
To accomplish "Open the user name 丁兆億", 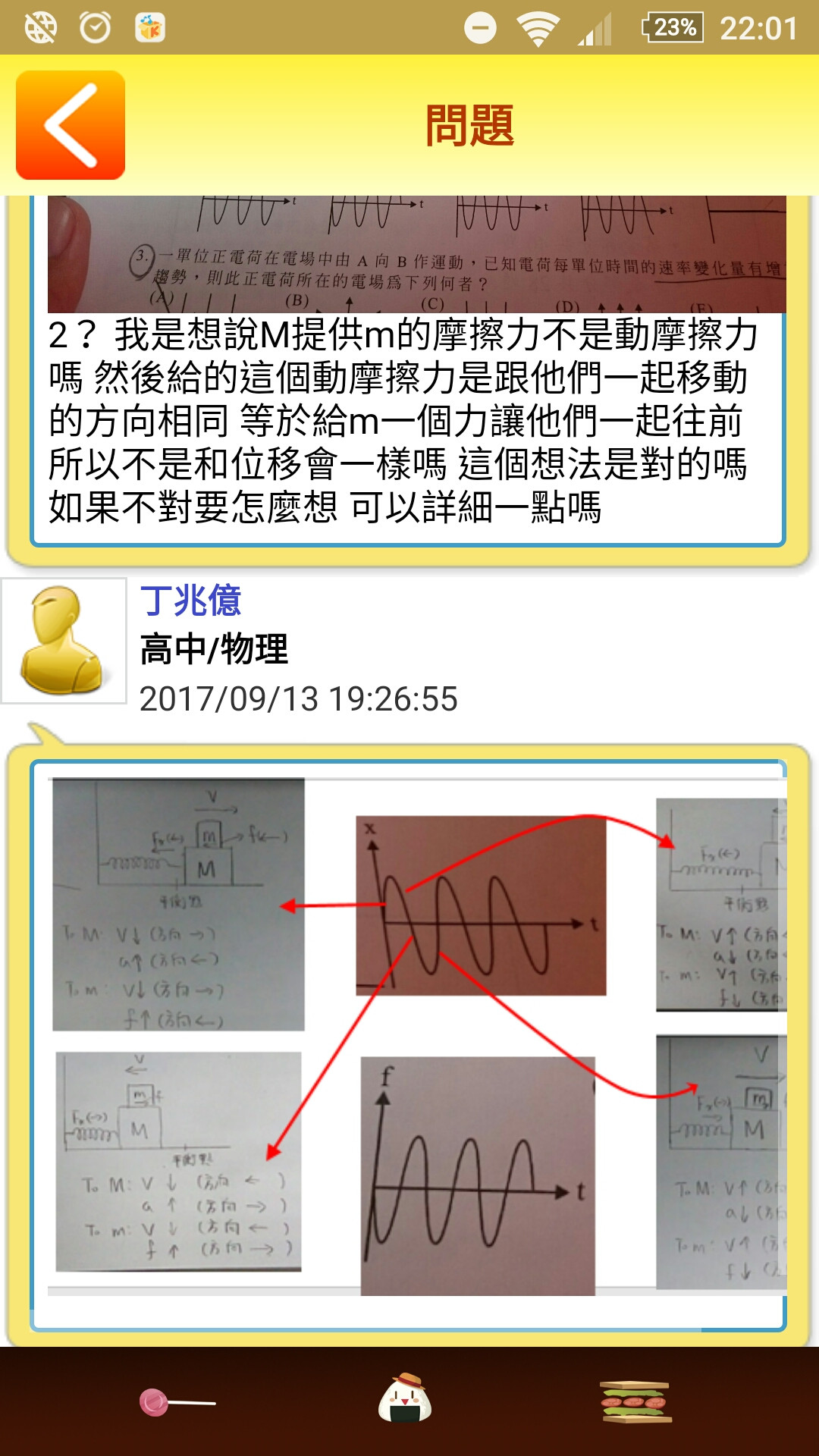I will tap(190, 601).
